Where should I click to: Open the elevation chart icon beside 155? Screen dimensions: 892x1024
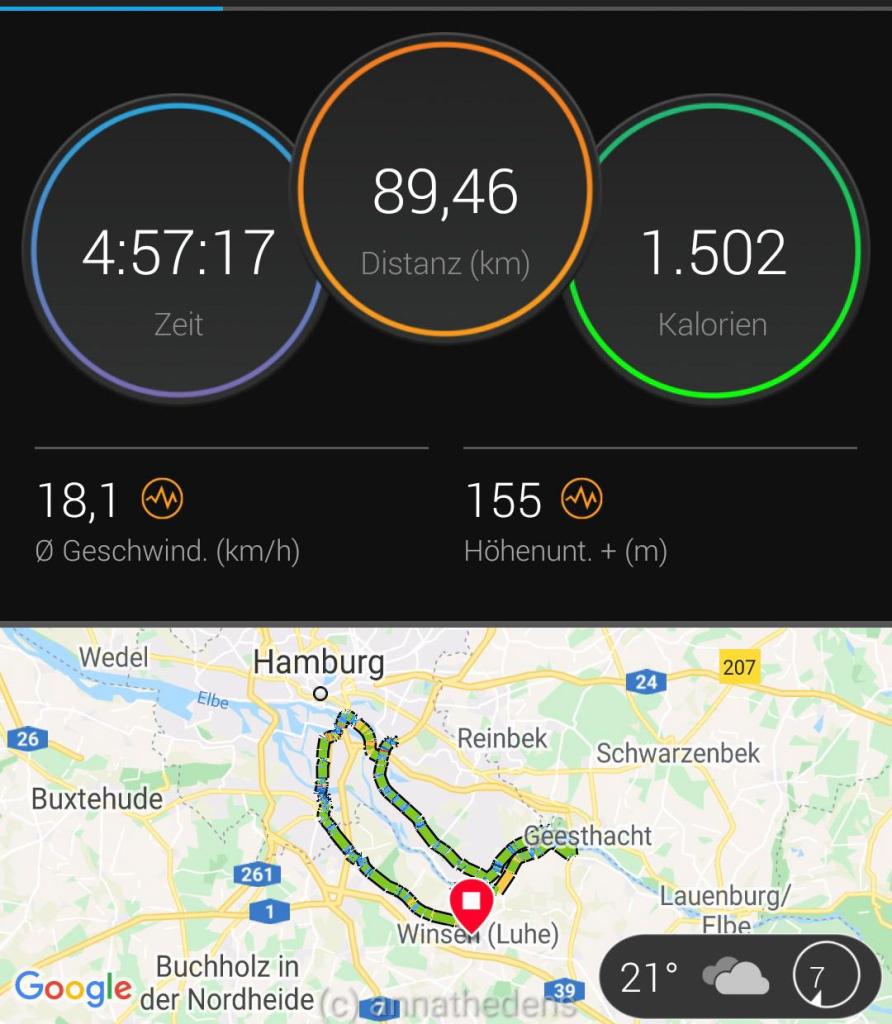(x=582, y=498)
